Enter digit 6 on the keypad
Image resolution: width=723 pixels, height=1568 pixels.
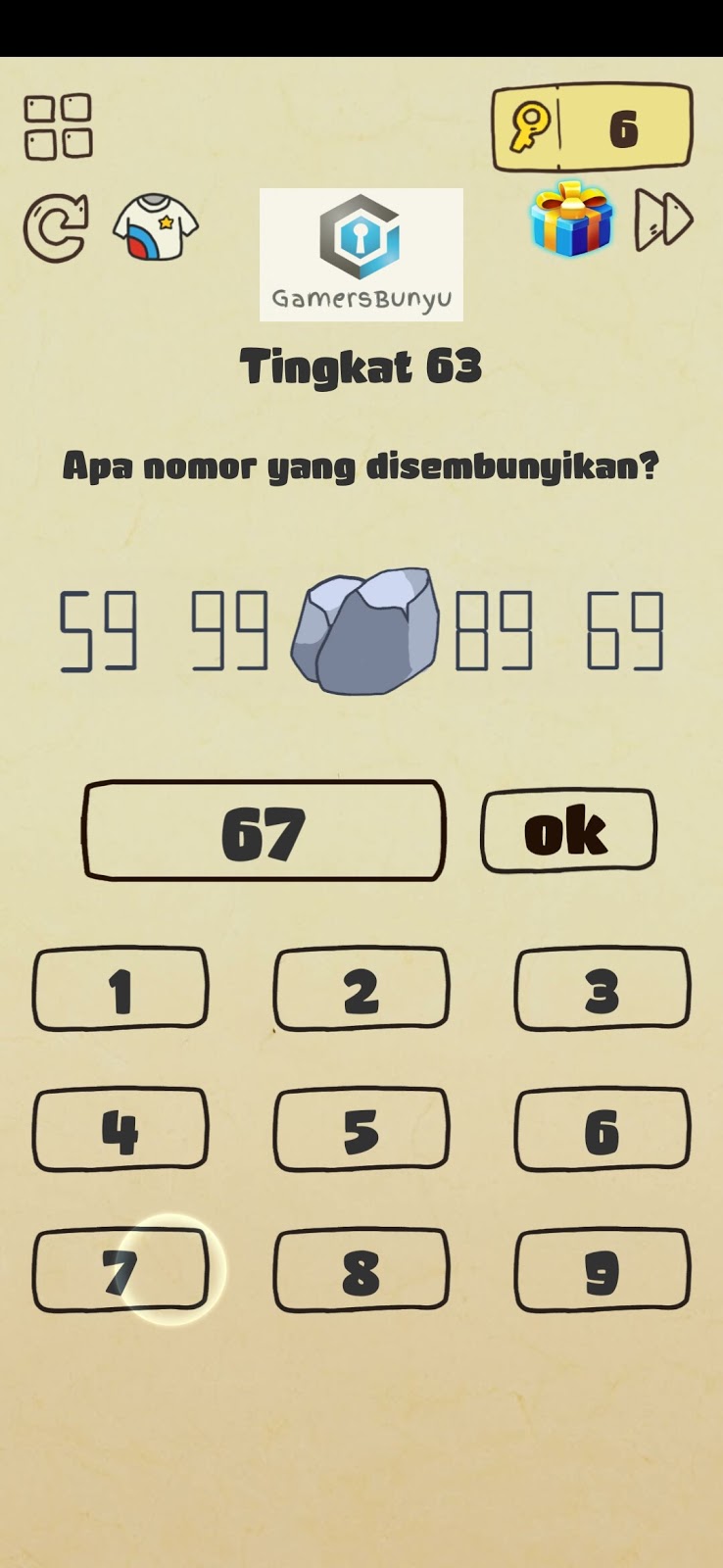click(x=602, y=1130)
